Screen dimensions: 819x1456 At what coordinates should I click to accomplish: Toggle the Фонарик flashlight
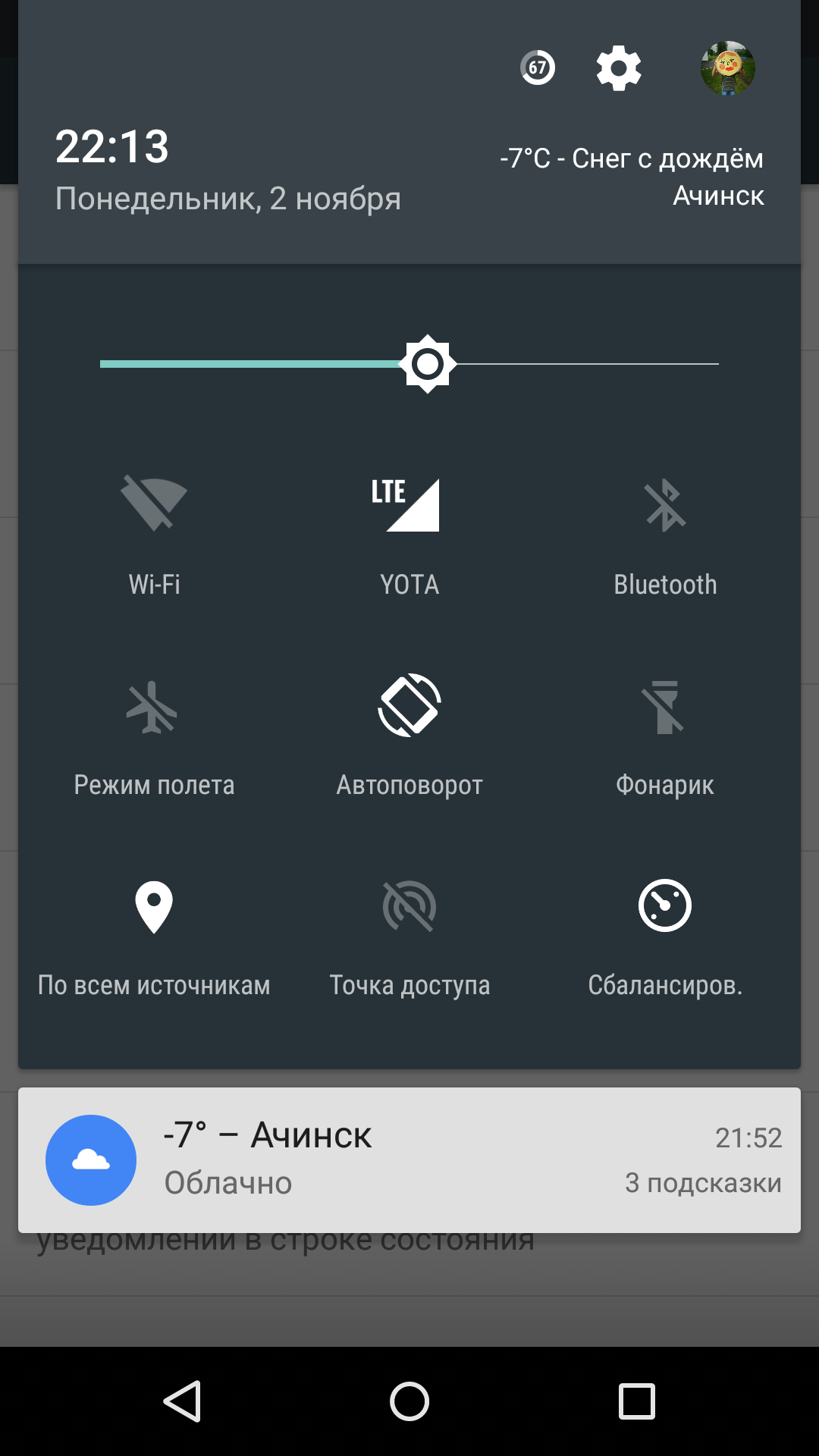(x=664, y=707)
